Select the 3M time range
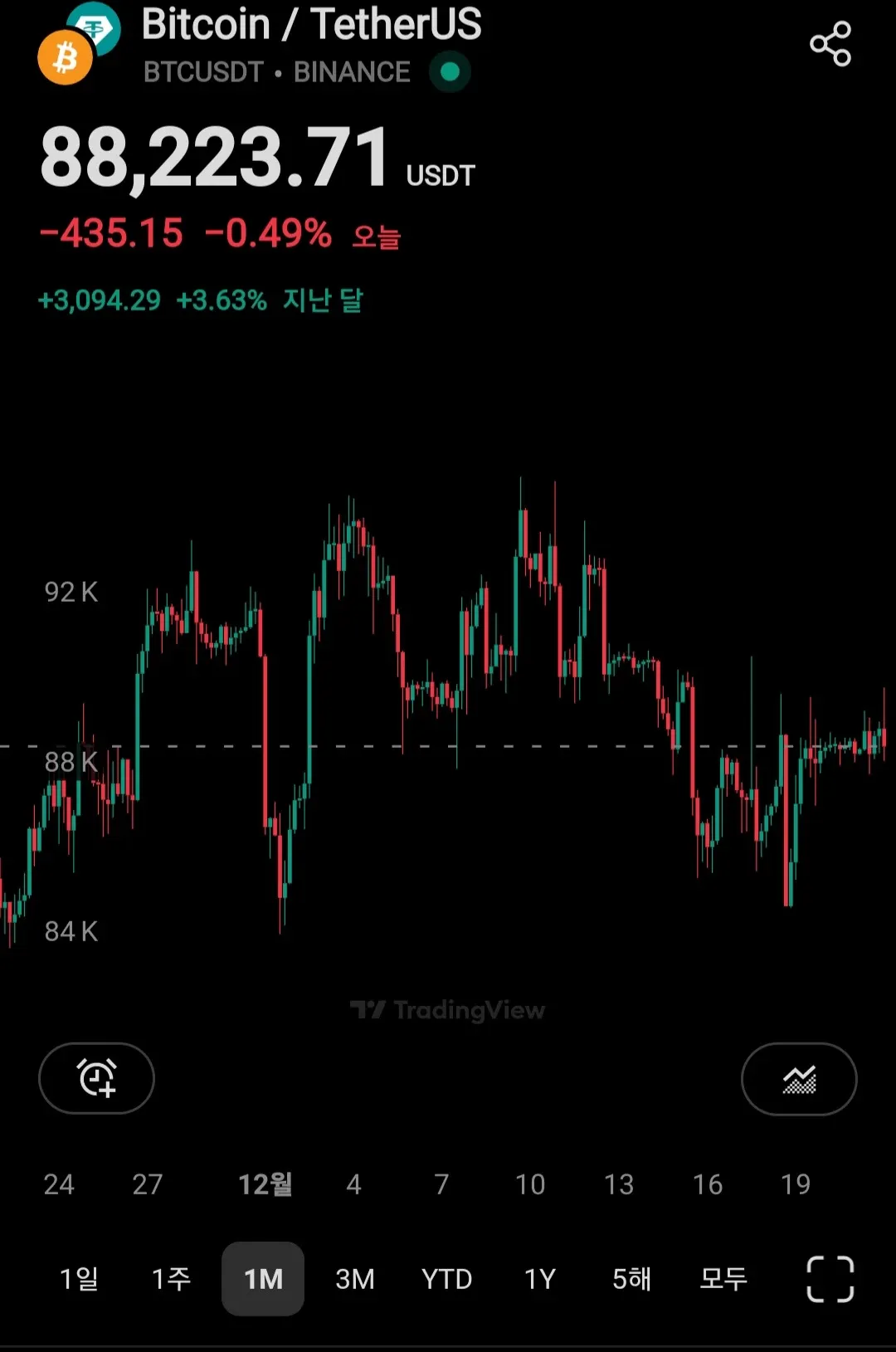This screenshot has height=1352, width=896. (353, 1279)
